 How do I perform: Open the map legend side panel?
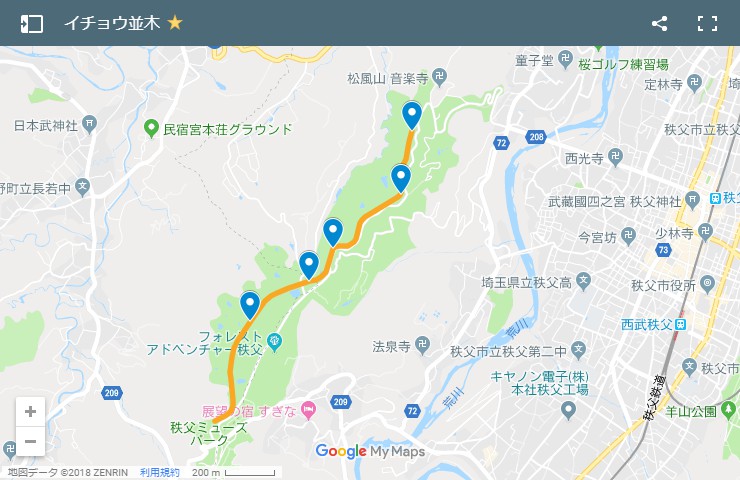click(32, 23)
